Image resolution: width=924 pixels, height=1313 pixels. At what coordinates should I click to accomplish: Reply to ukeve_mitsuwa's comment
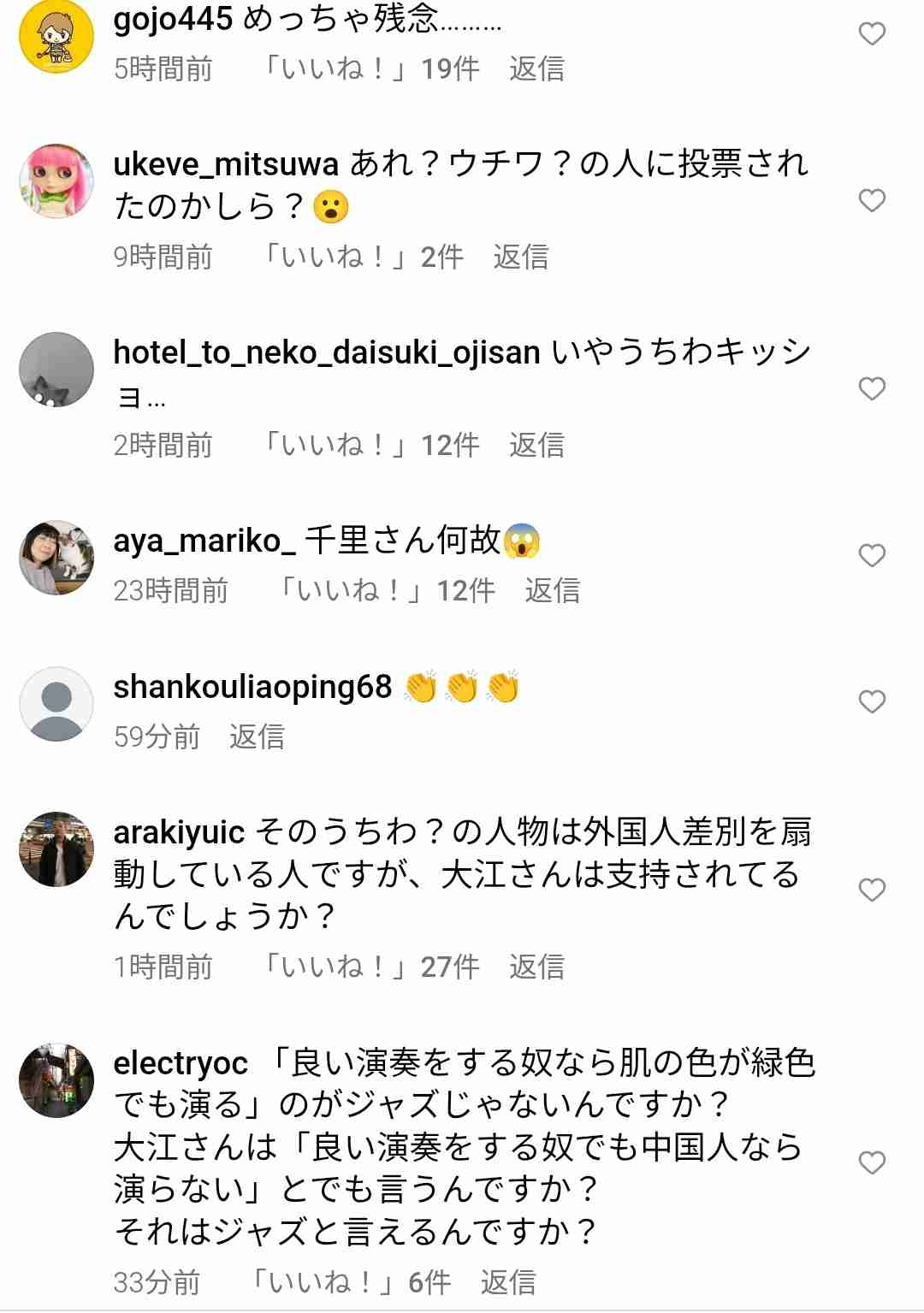point(520,257)
